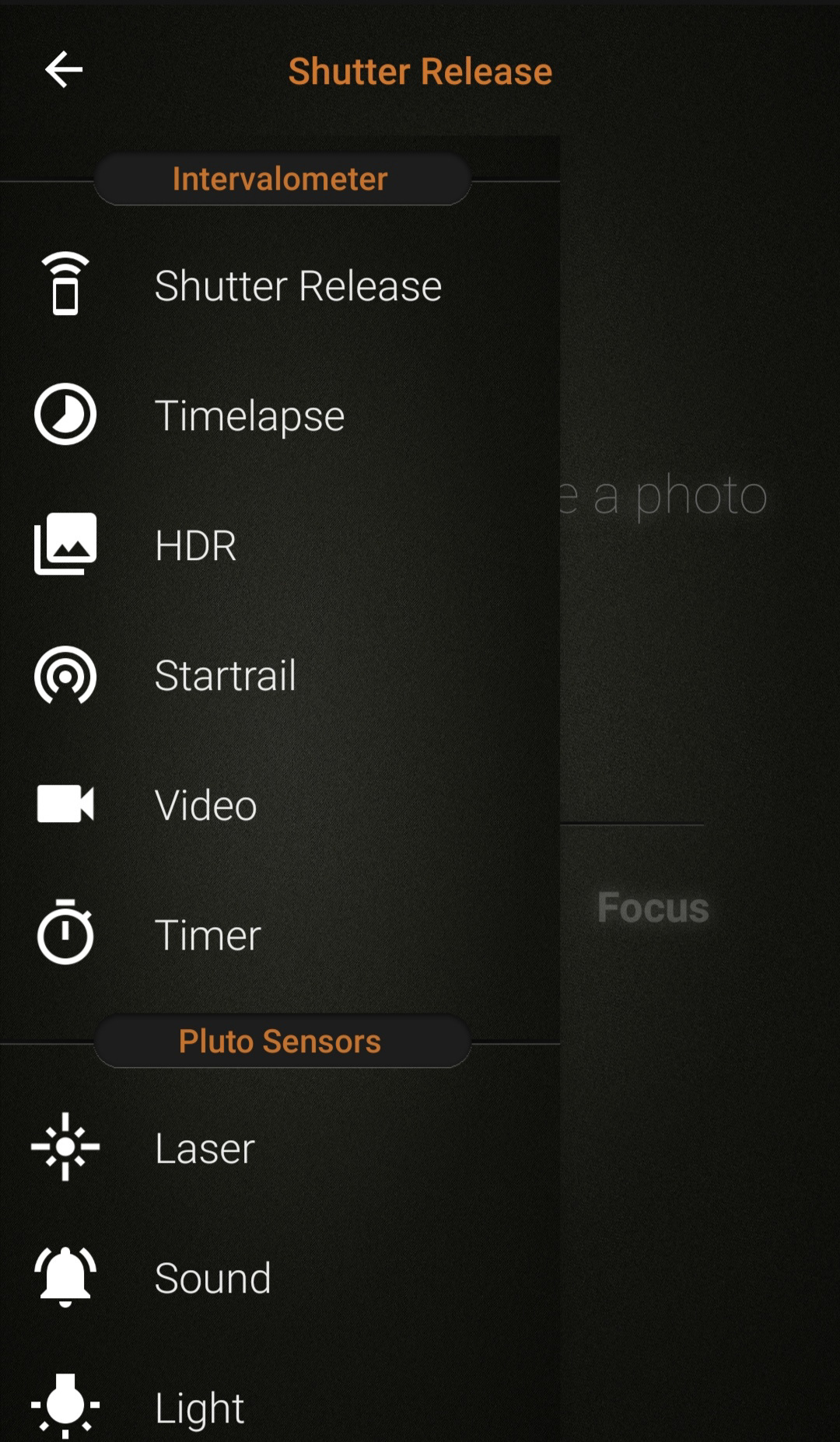Choose the Startrail mode
840x1442 pixels.
point(225,675)
